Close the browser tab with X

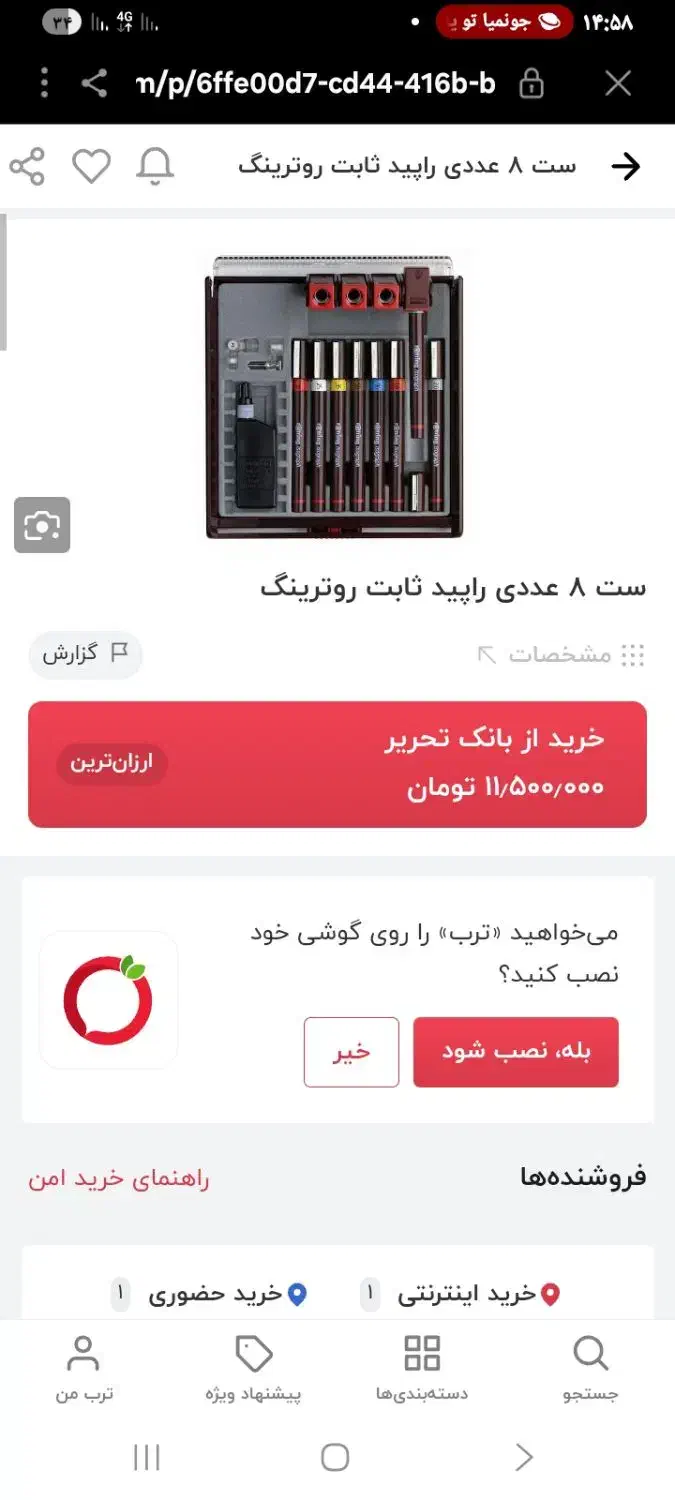coord(618,84)
